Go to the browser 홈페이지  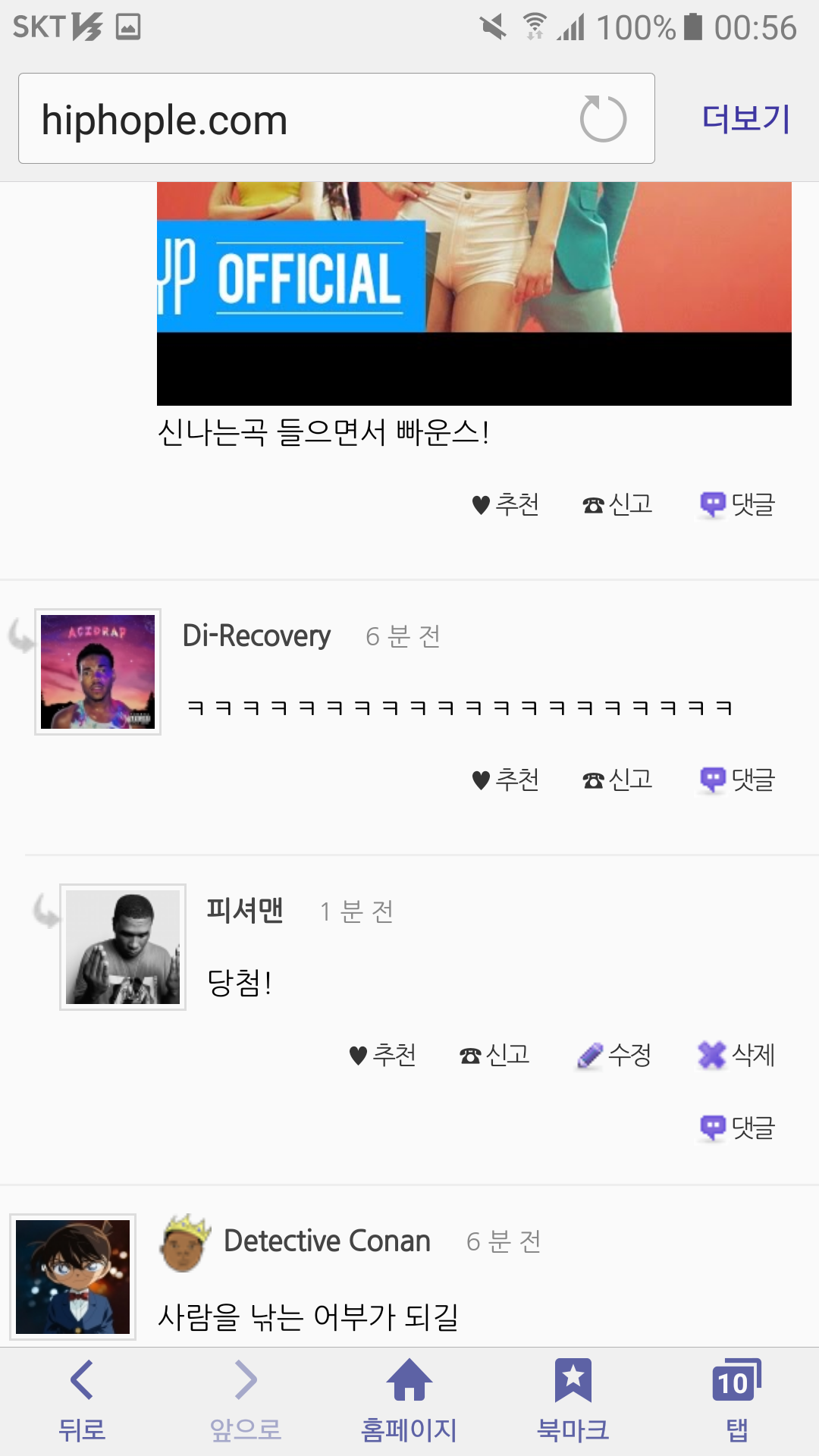tap(409, 1401)
